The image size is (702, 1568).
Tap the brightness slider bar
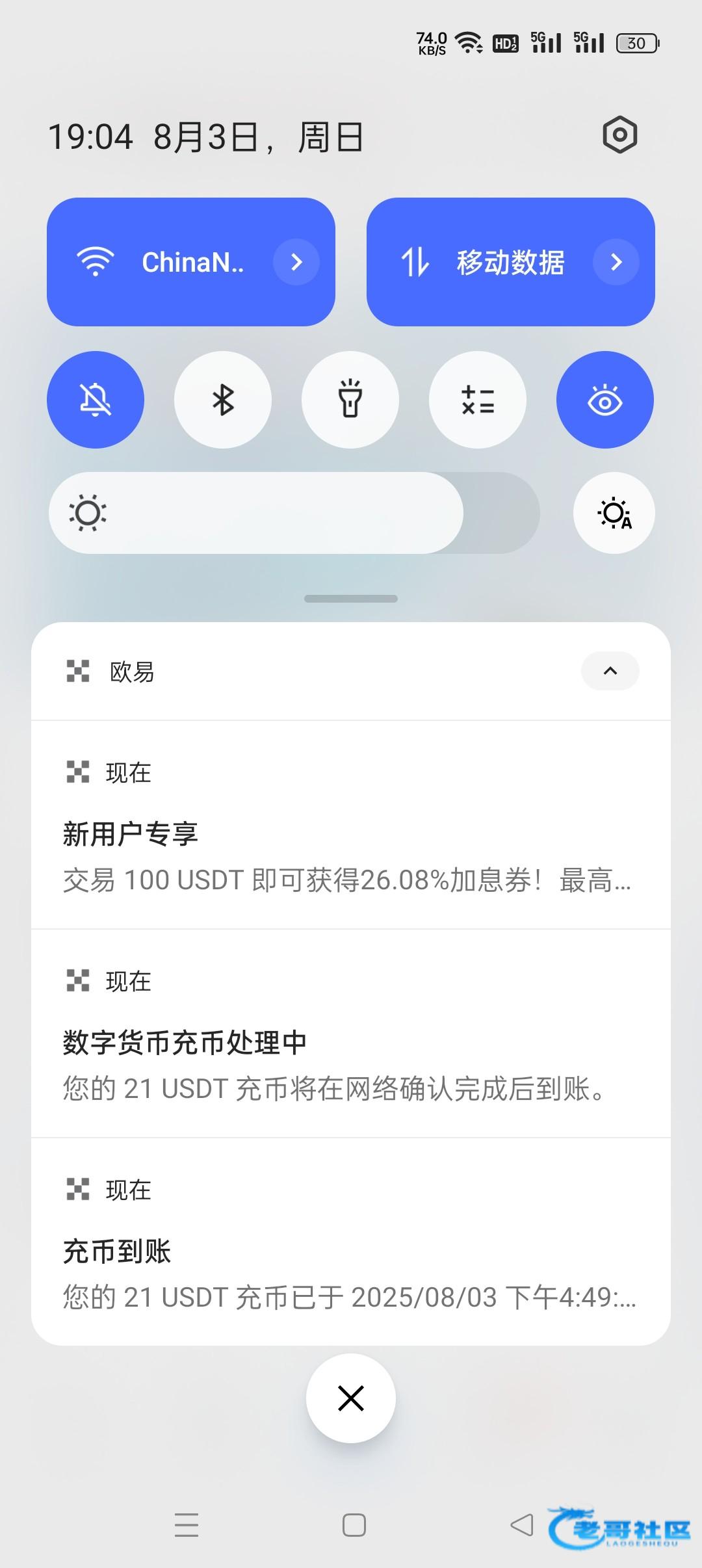(294, 513)
